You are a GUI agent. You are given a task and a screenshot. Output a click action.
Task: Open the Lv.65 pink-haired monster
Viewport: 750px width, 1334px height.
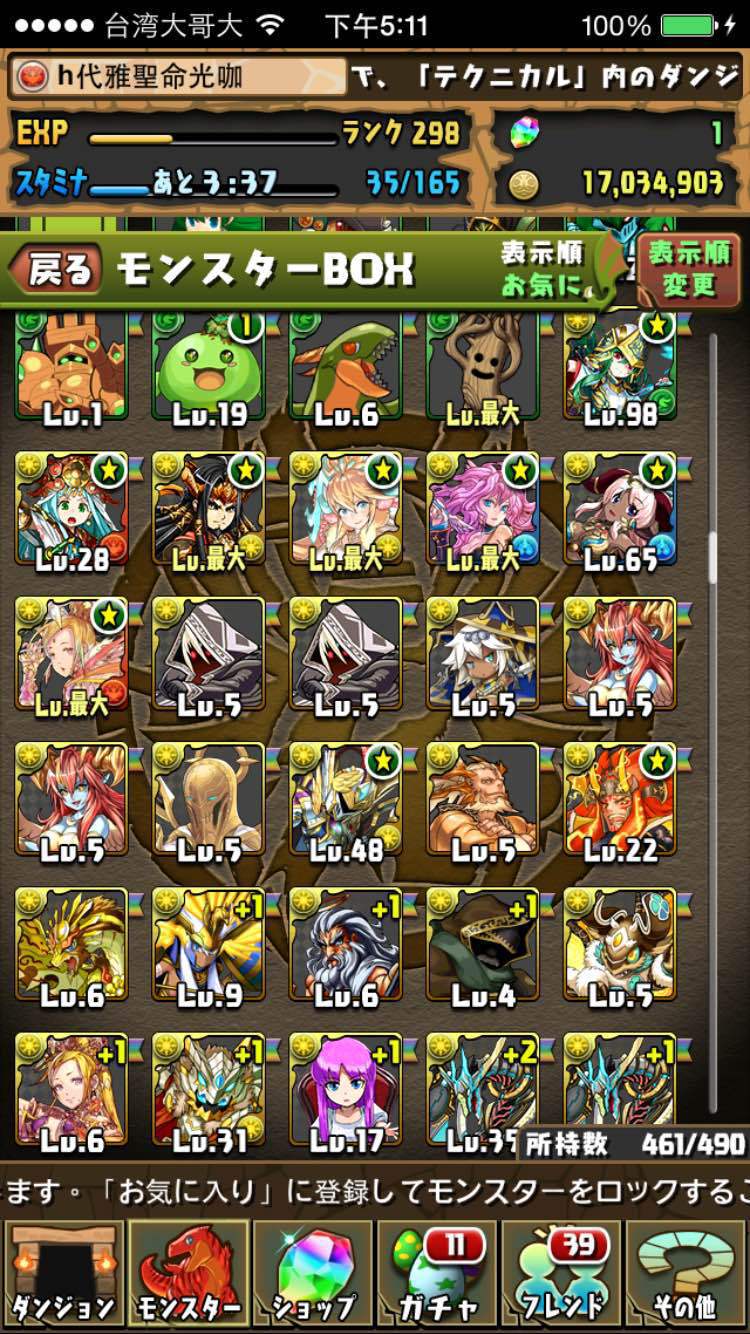620,512
